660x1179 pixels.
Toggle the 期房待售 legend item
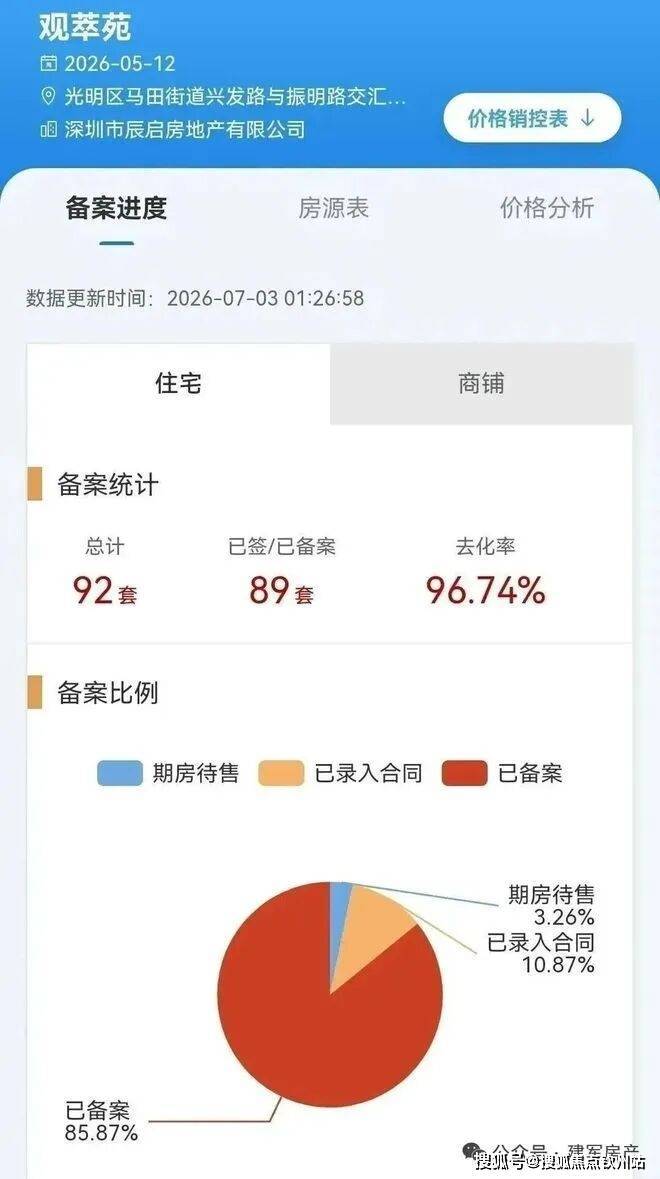168,773
